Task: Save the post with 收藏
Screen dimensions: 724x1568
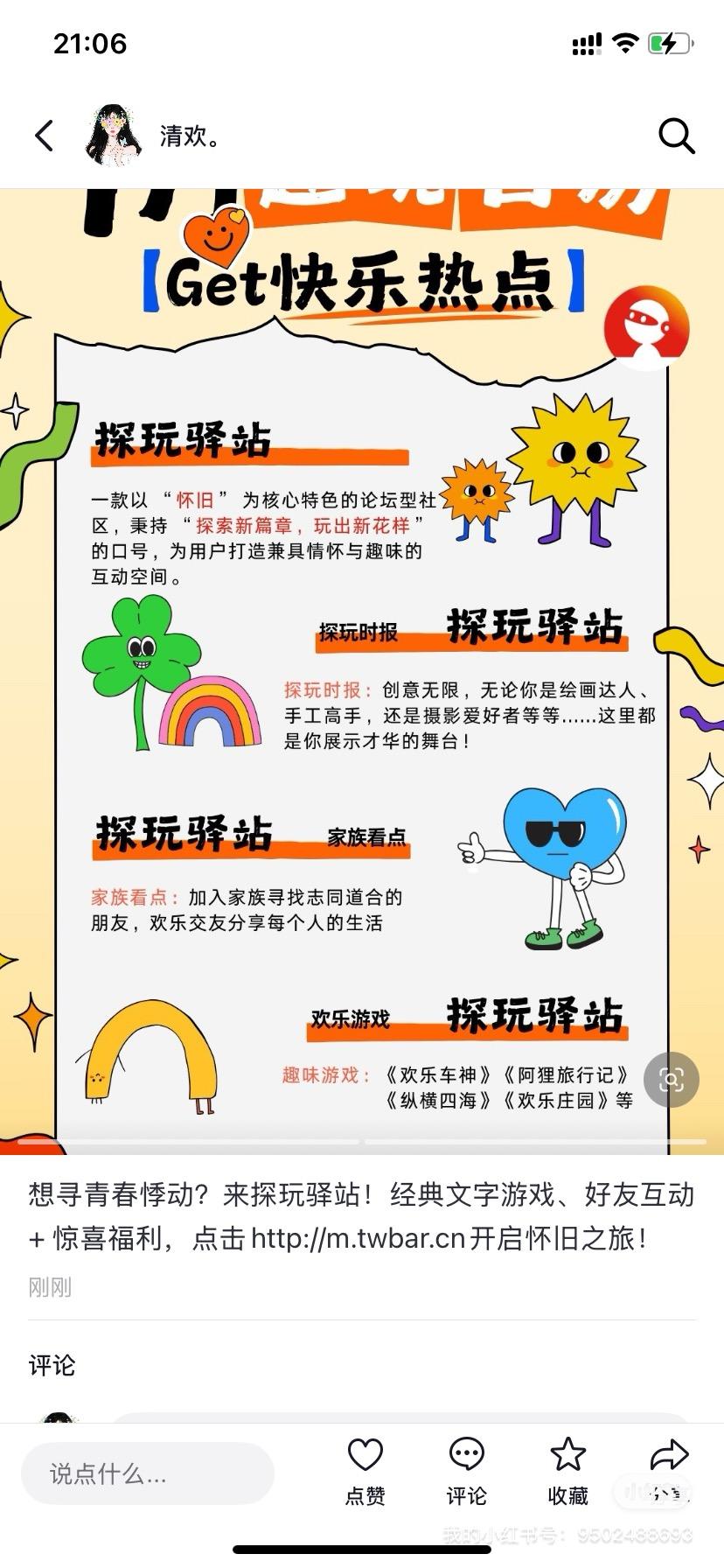Action: 567,1470
